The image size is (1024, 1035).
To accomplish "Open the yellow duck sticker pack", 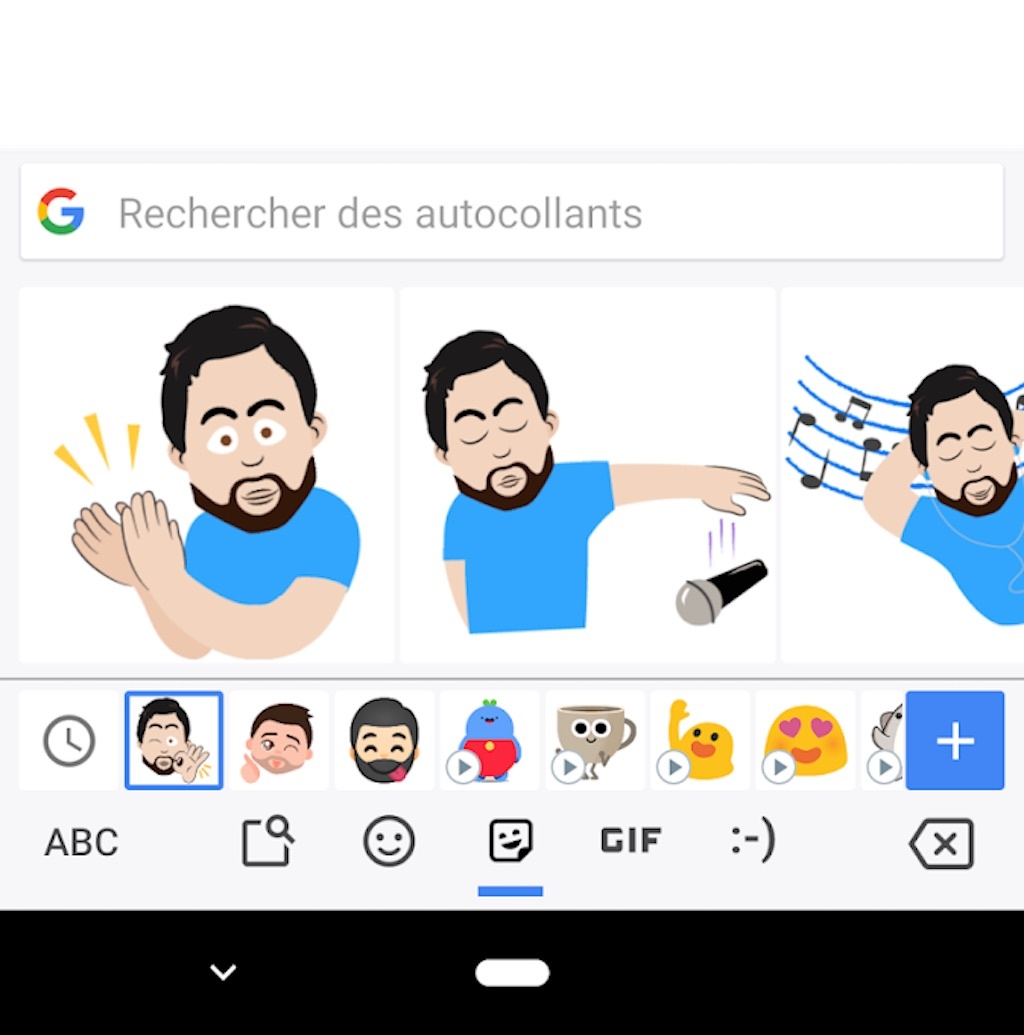I will pyautogui.click(x=700, y=741).
